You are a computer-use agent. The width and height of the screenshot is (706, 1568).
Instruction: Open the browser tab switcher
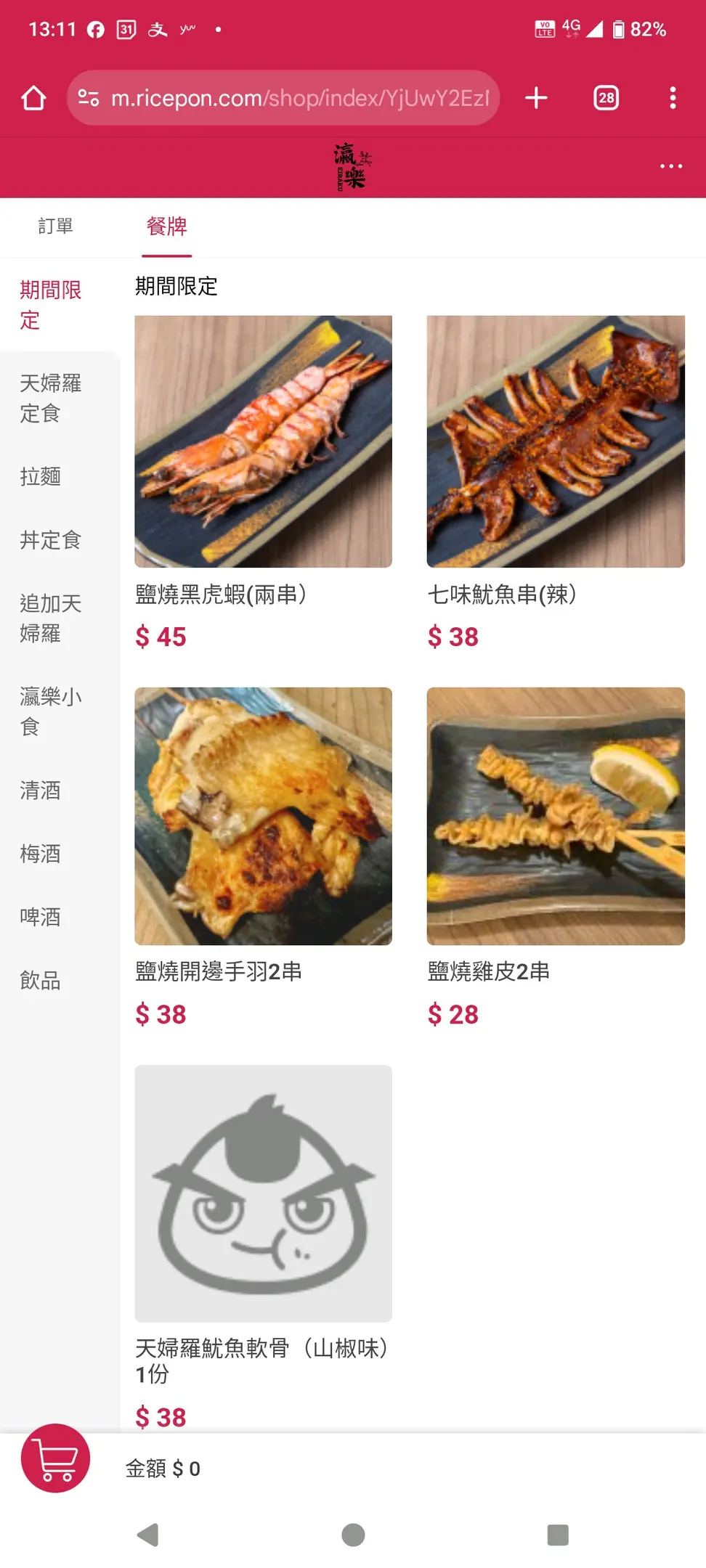(x=606, y=98)
